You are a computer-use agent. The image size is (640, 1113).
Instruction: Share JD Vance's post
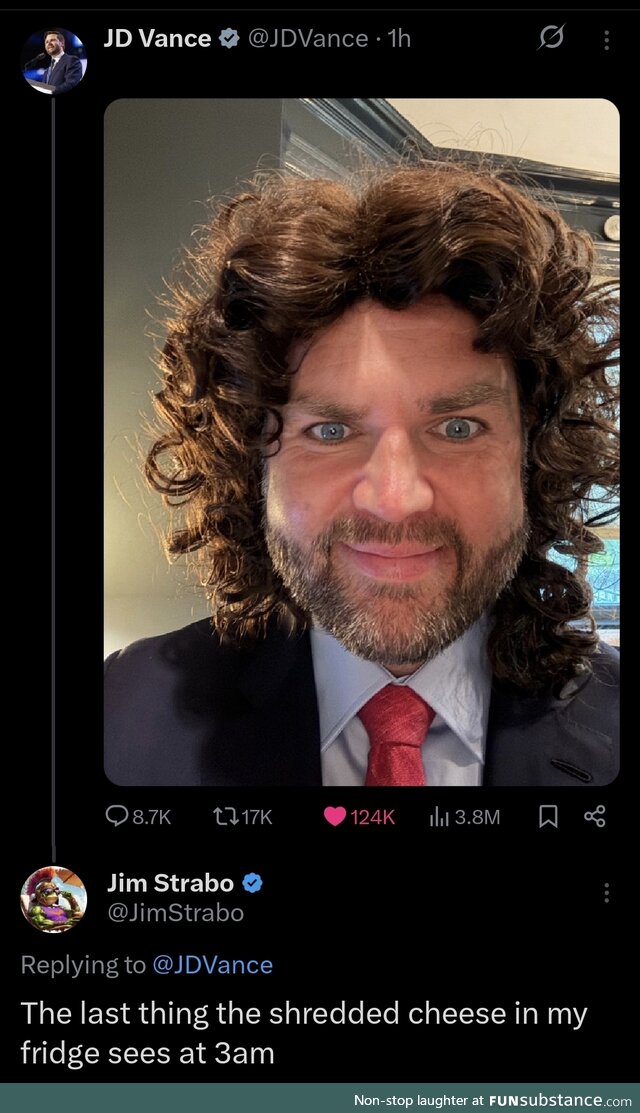(x=594, y=817)
